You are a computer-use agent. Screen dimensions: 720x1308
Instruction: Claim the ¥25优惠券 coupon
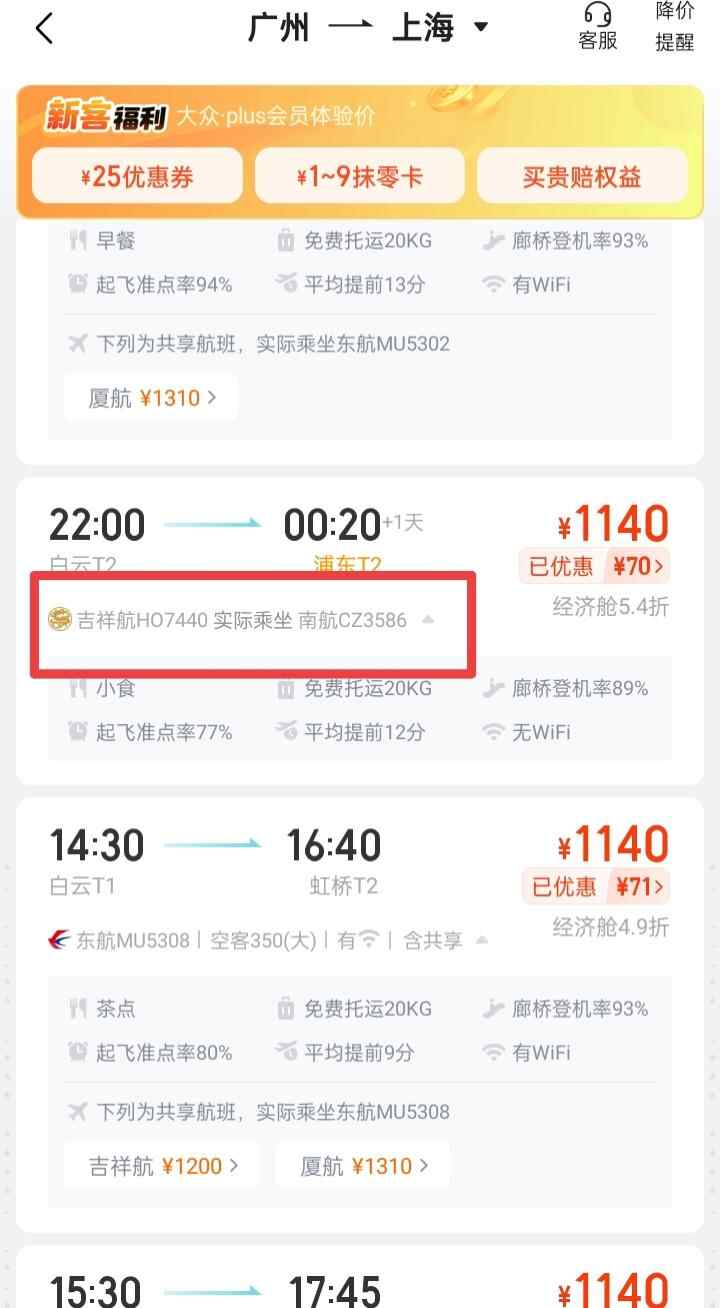tap(137, 177)
